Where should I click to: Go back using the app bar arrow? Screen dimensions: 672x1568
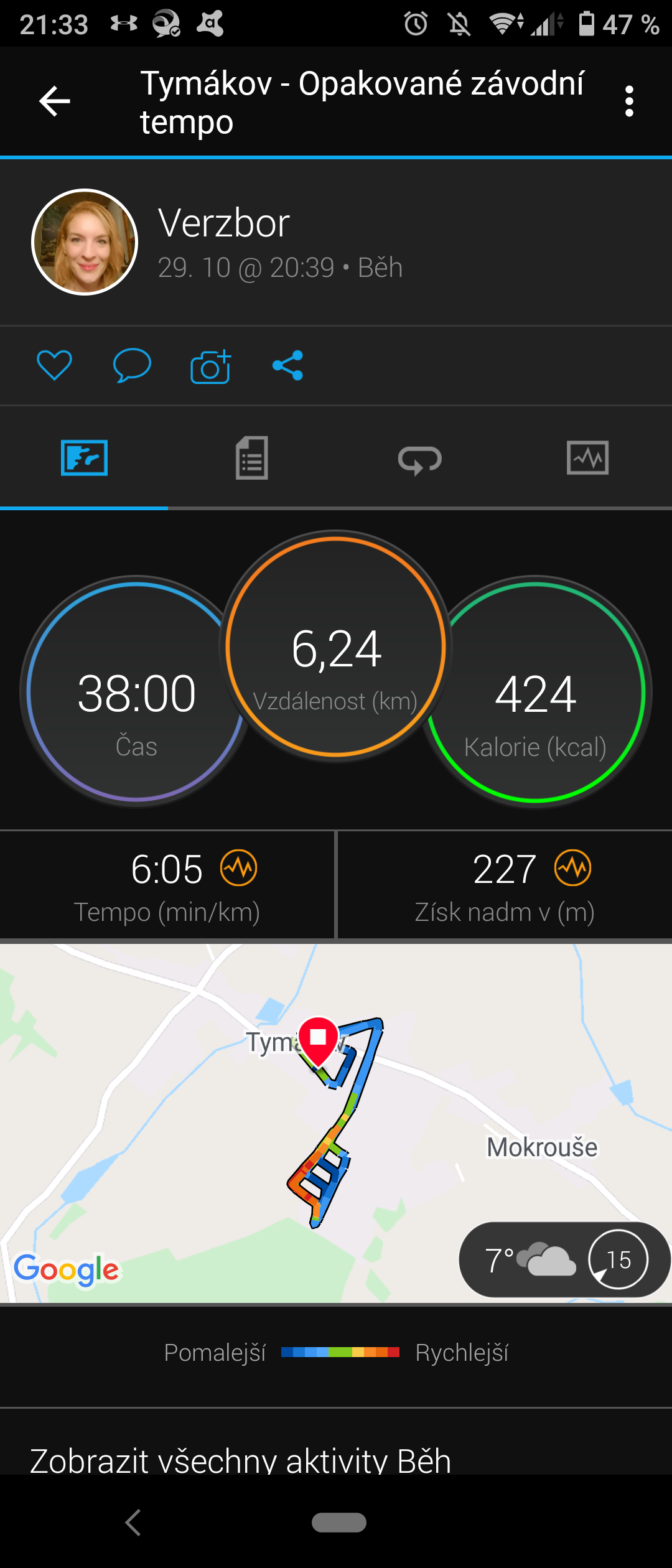[55, 101]
